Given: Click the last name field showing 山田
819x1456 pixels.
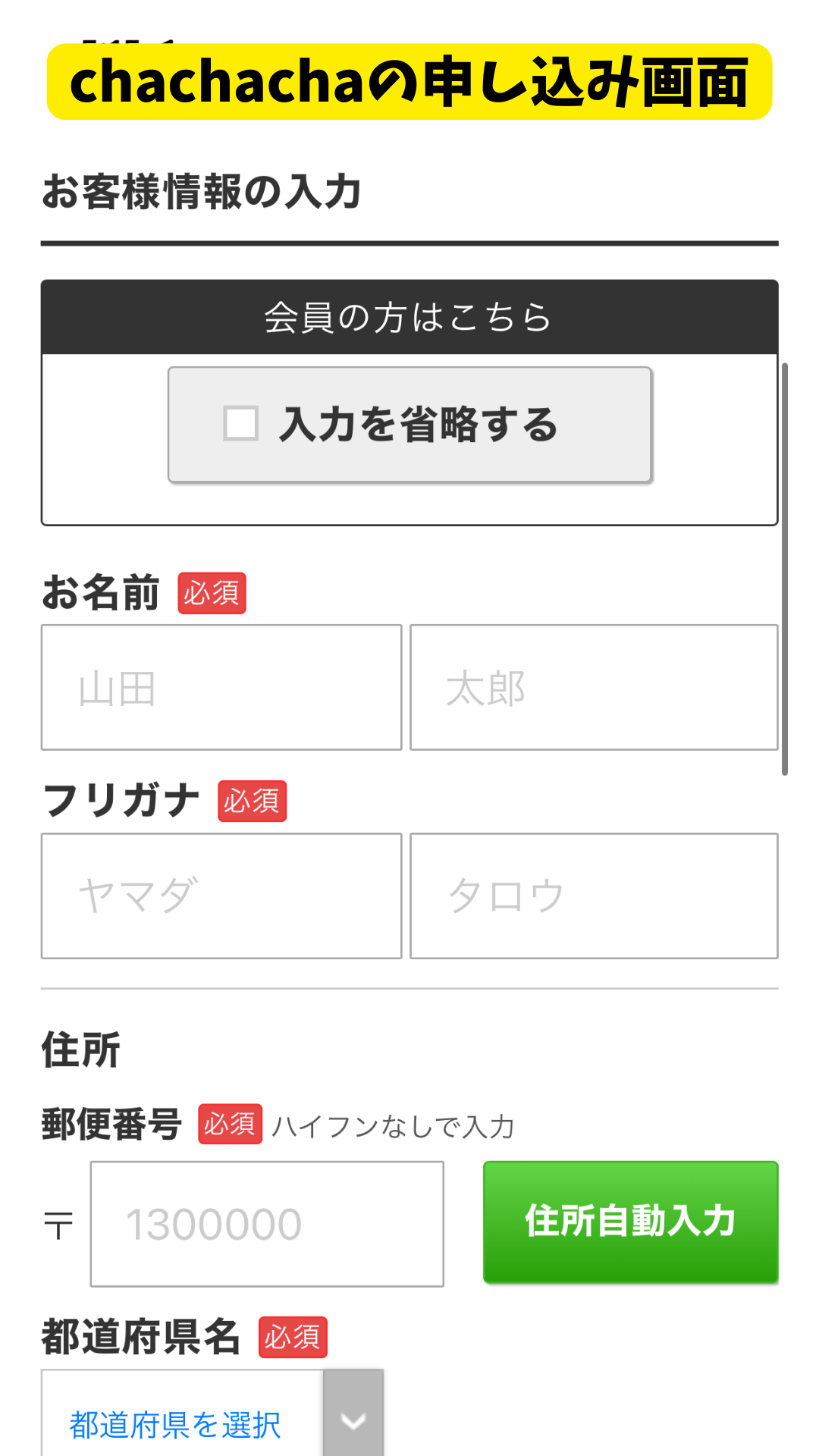Looking at the screenshot, I should (221, 687).
